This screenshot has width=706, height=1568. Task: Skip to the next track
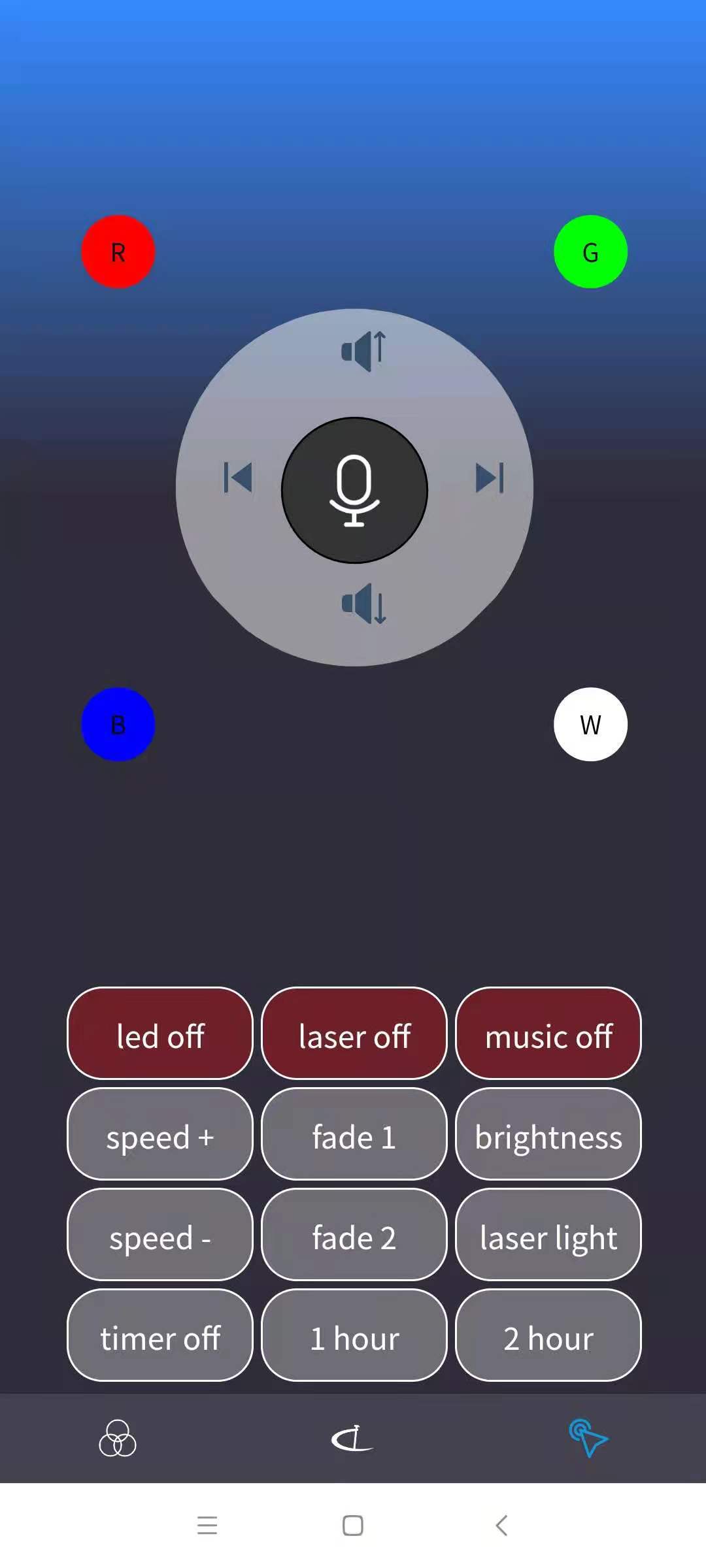[490, 478]
